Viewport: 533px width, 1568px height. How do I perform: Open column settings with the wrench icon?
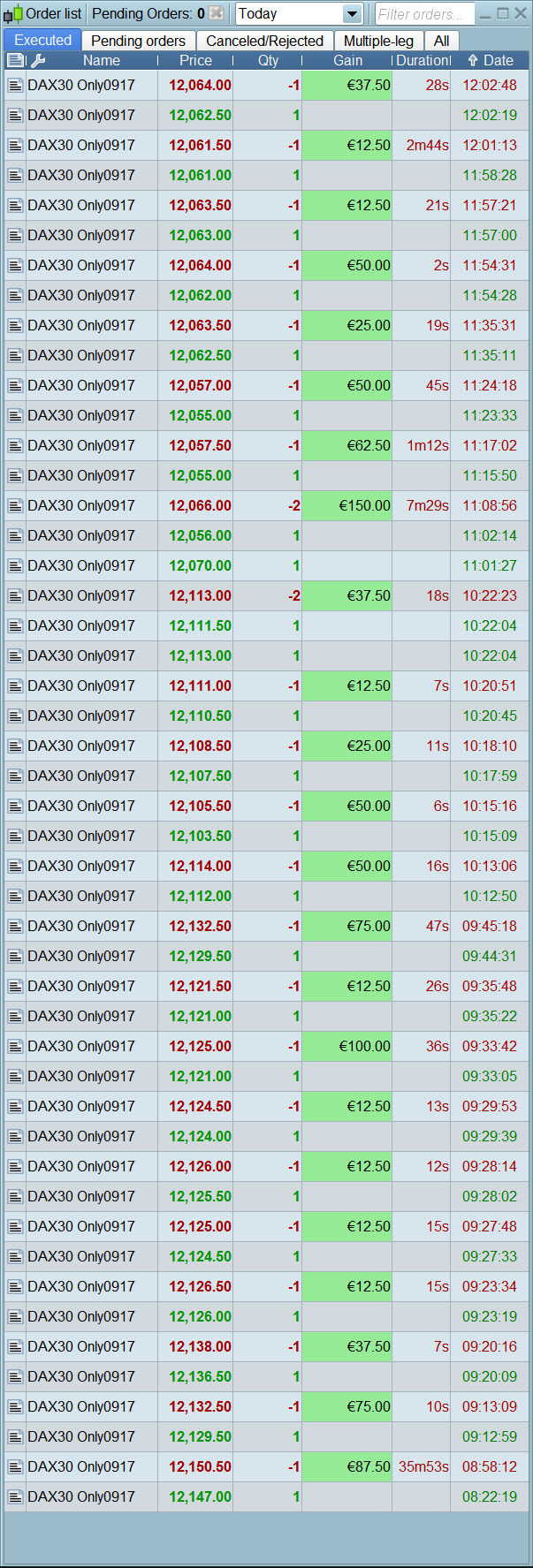[37, 61]
